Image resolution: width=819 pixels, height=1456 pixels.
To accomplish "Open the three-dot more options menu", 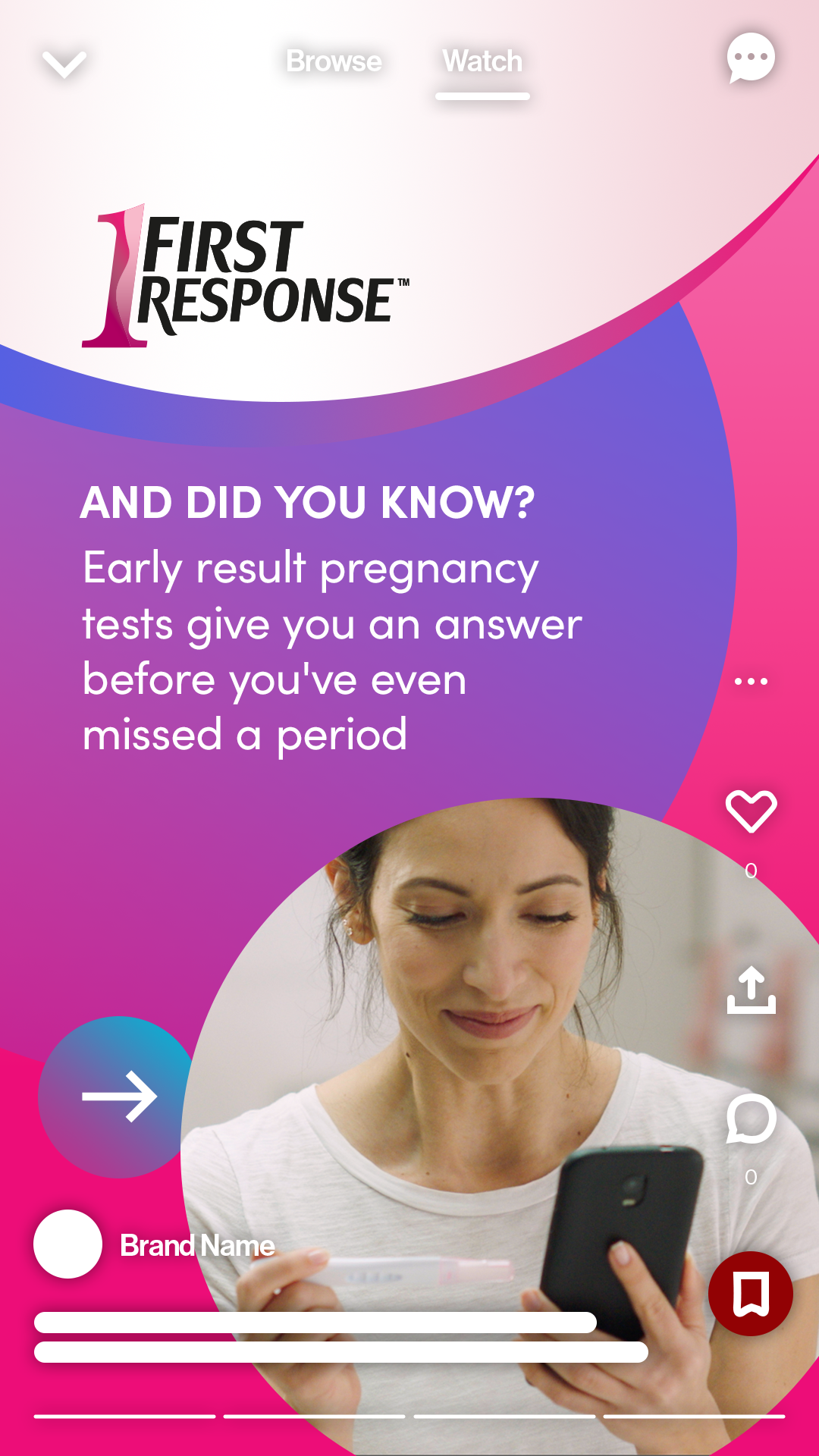I will click(x=751, y=681).
